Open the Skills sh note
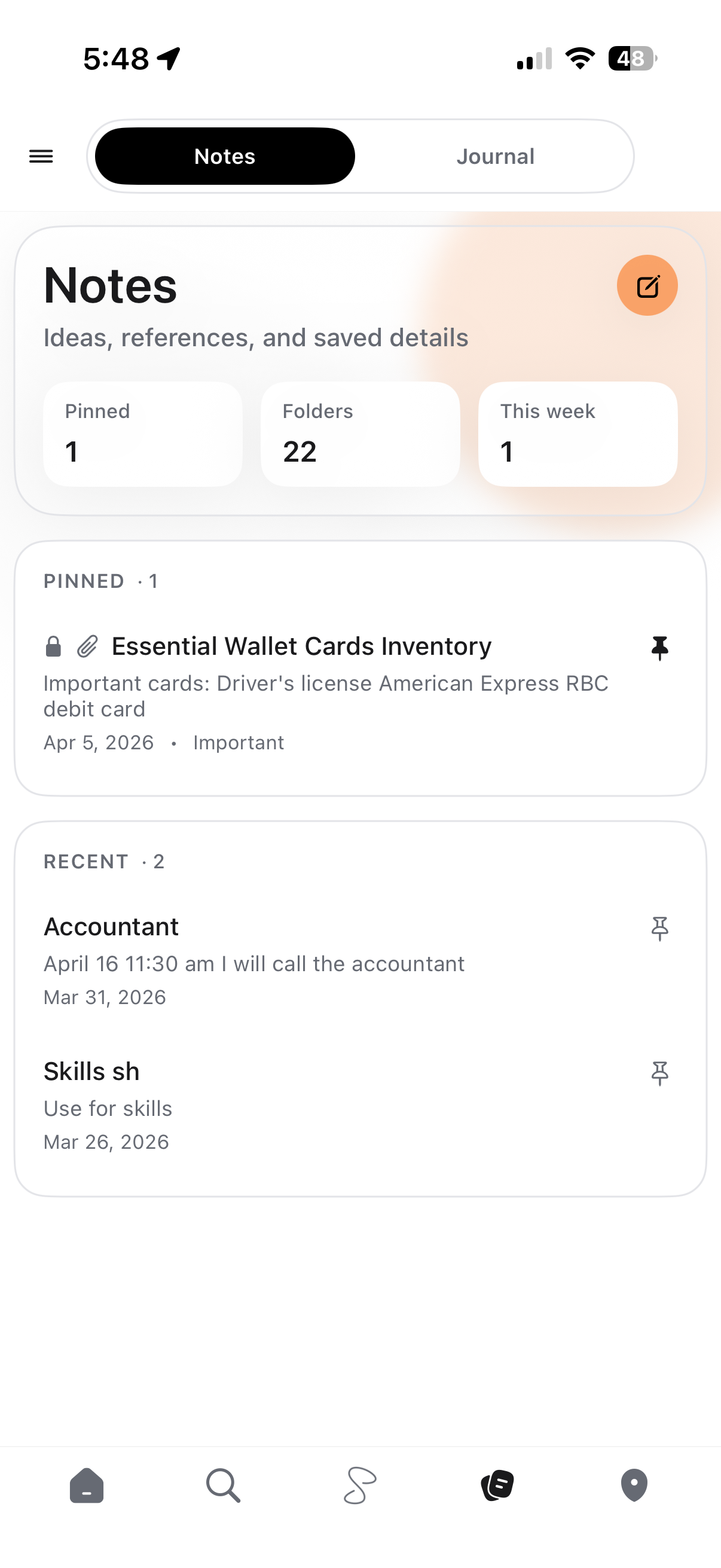This screenshot has width=721, height=1568. click(x=92, y=1071)
